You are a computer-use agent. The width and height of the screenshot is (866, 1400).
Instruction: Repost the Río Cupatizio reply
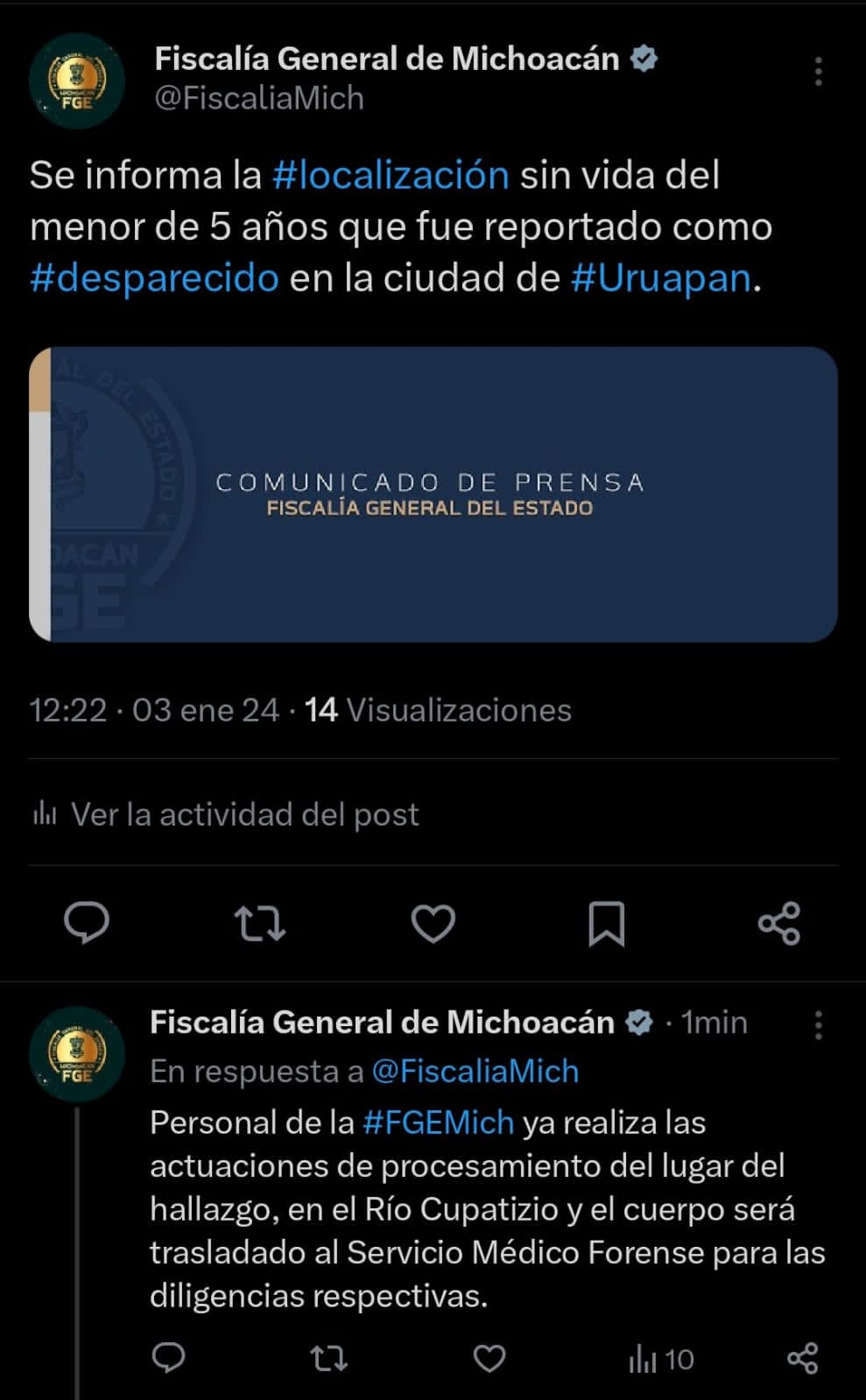coord(328,1358)
